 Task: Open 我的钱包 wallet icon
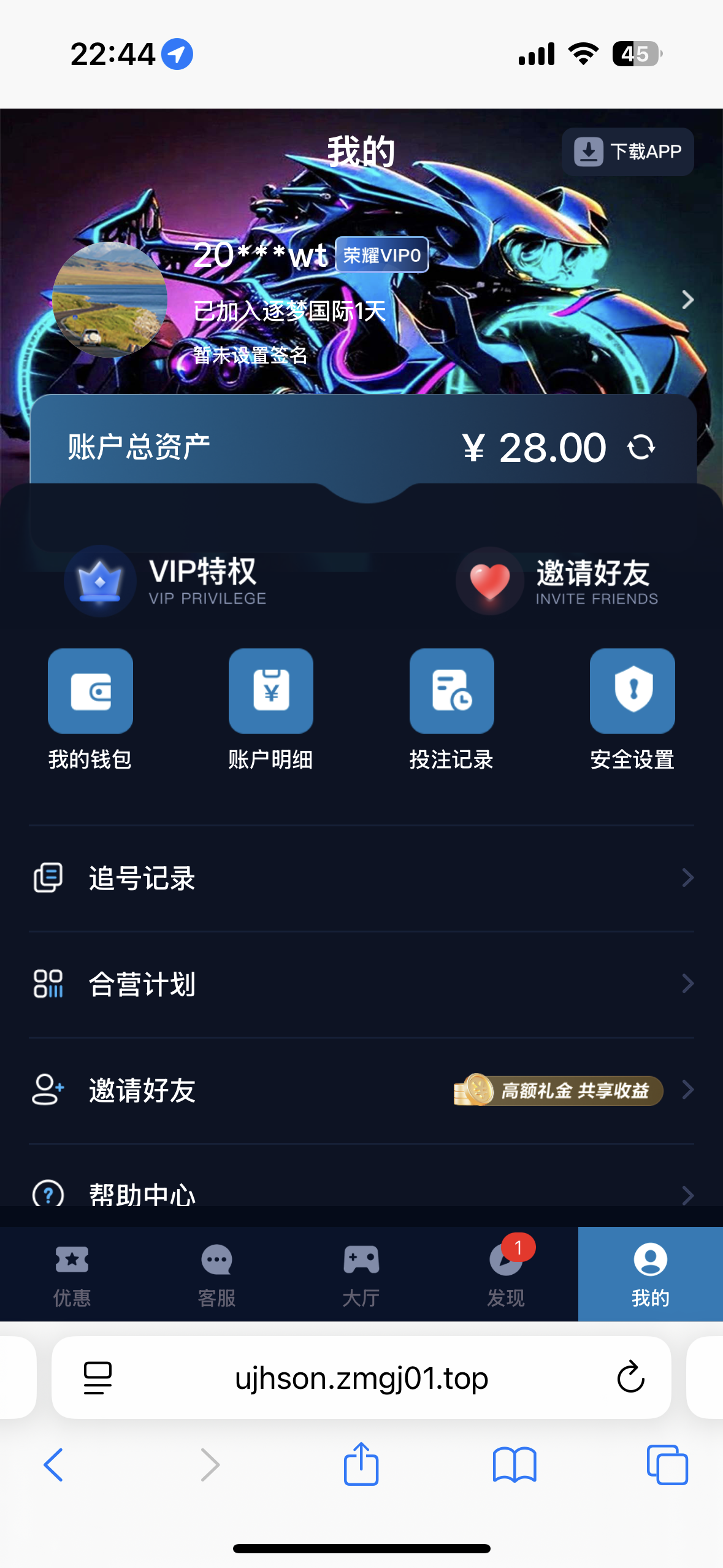coord(90,691)
